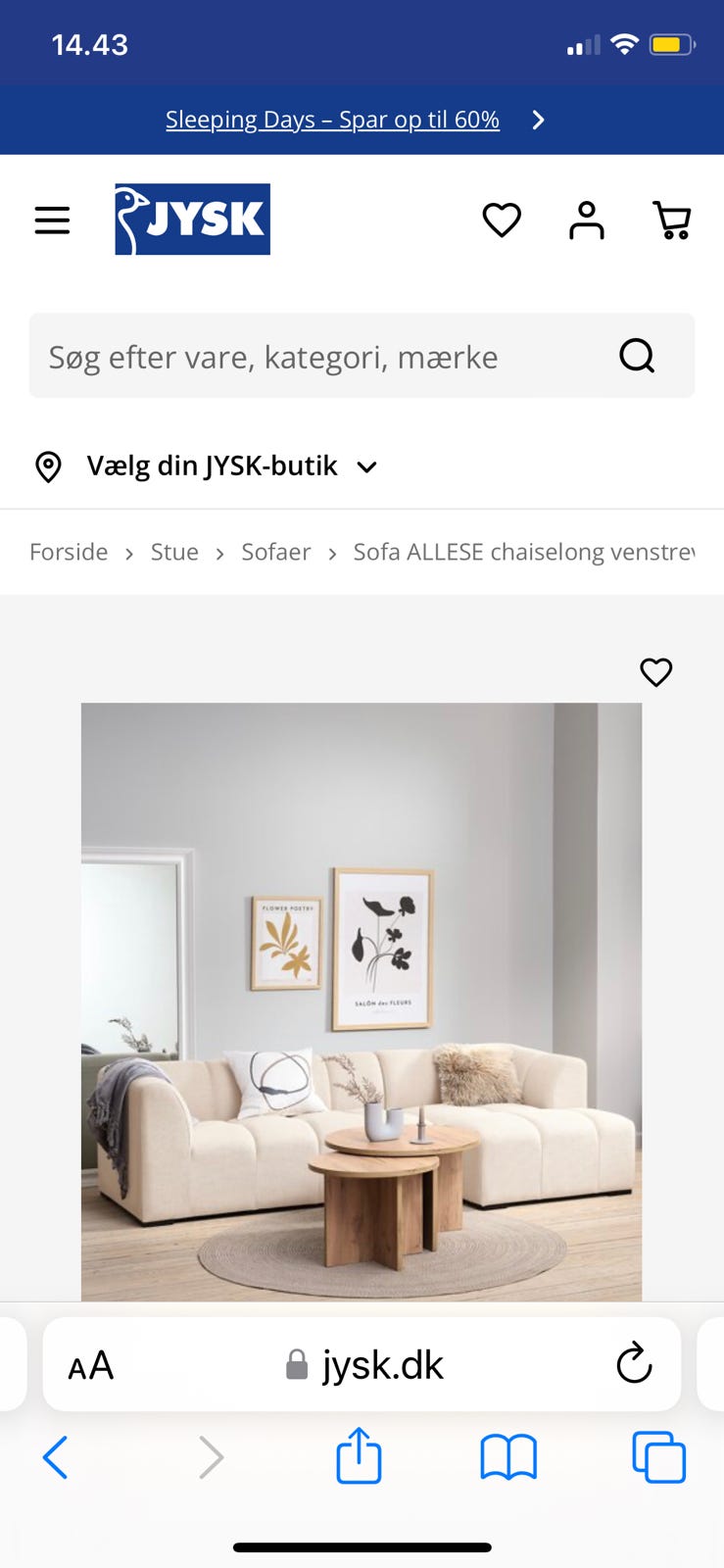Open the Sleeping Days banner chevron
This screenshot has width=724, height=1568.
pos(537,119)
